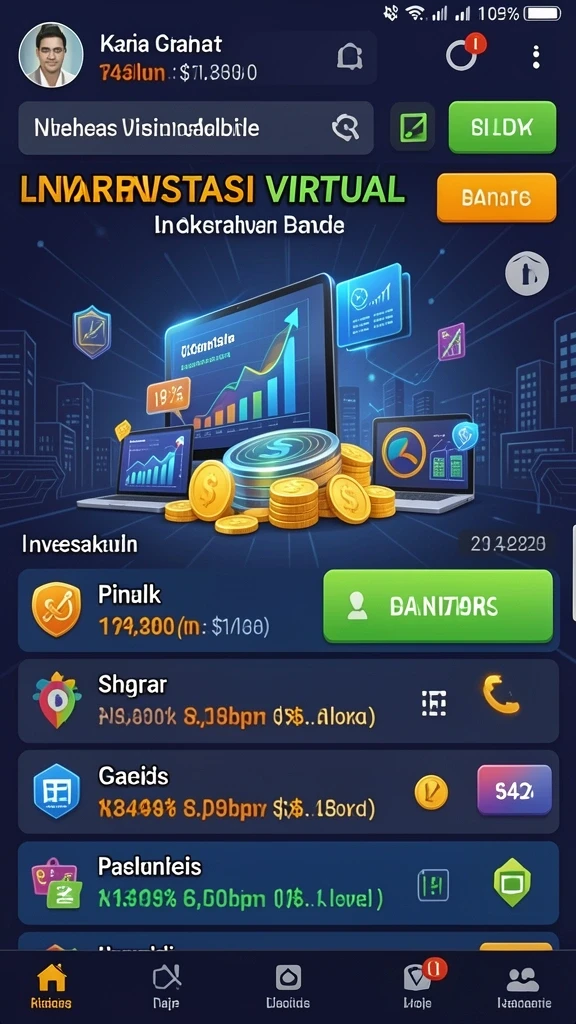Tap the phone icon in the Shgrar row
This screenshot has width=576, height=1024.
tap(501, 695)
